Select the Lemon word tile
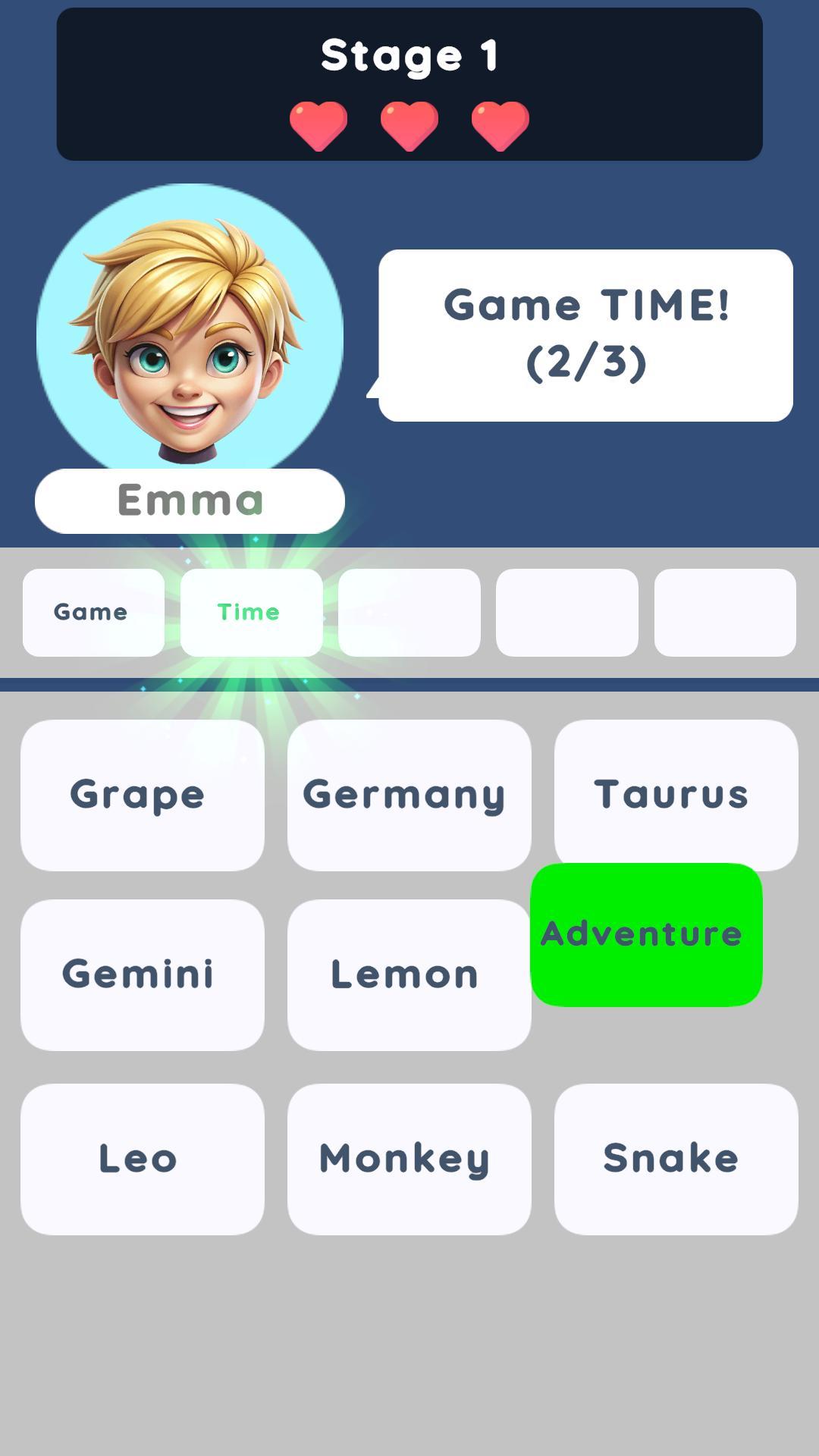 pyautogui.click(x=409, y=974)
